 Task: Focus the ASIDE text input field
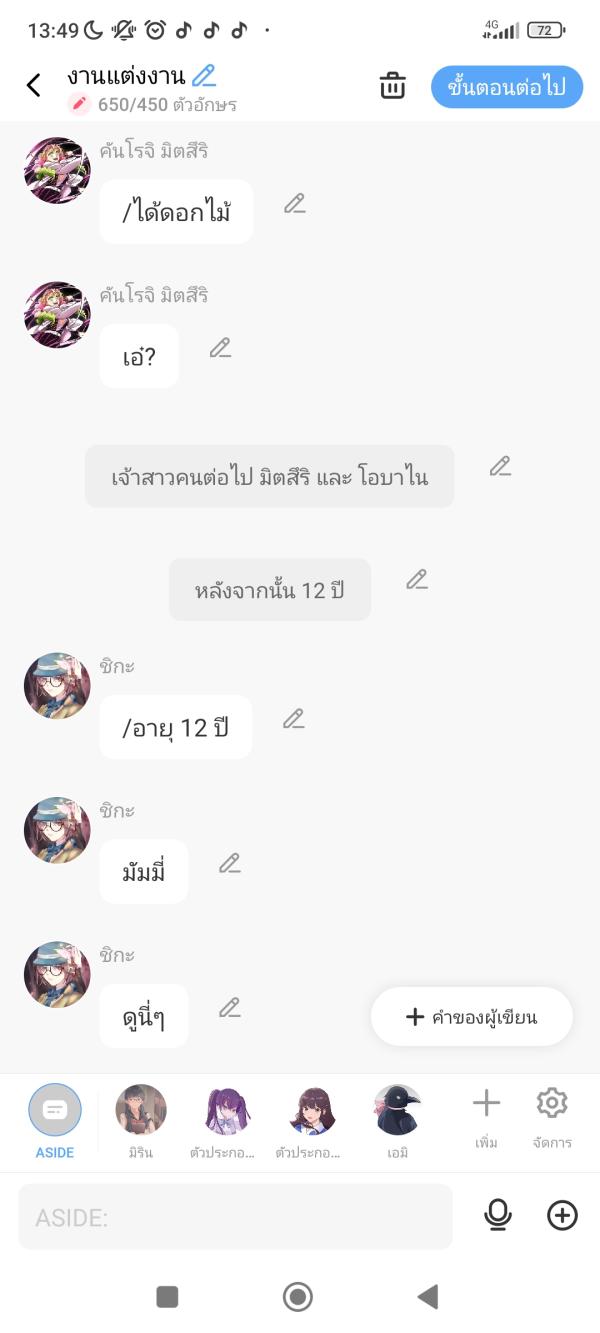pos(235,1217)
